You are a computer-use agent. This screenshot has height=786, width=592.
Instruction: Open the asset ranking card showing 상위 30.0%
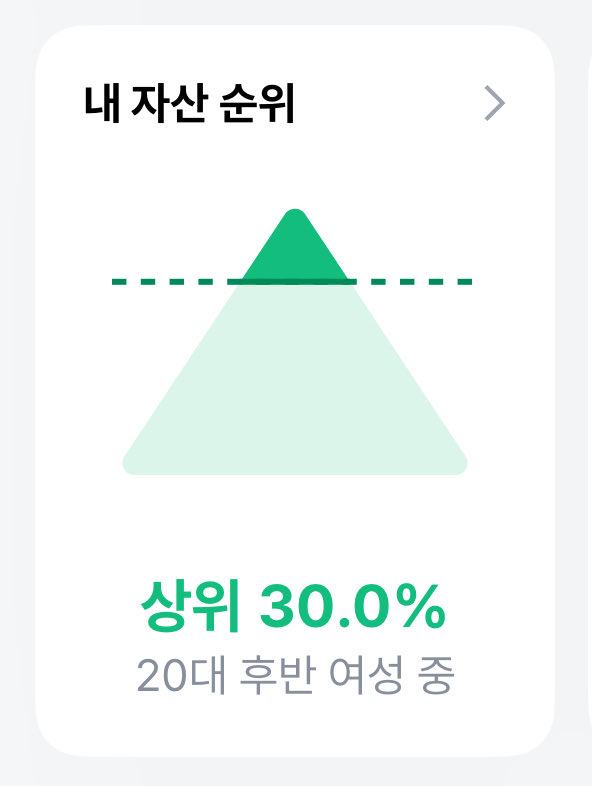(x=295, y=391)
